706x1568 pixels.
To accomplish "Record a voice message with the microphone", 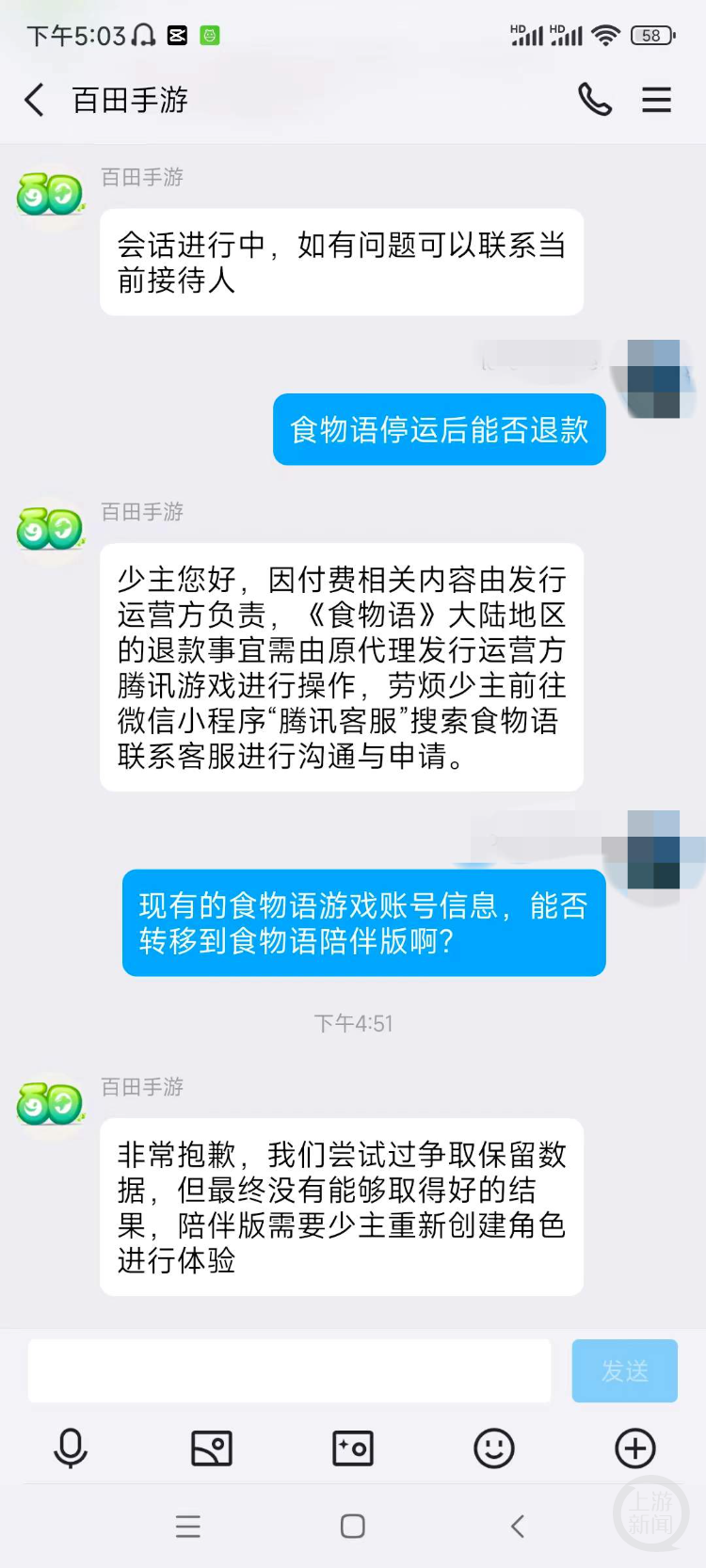I will pos(71,1448).
